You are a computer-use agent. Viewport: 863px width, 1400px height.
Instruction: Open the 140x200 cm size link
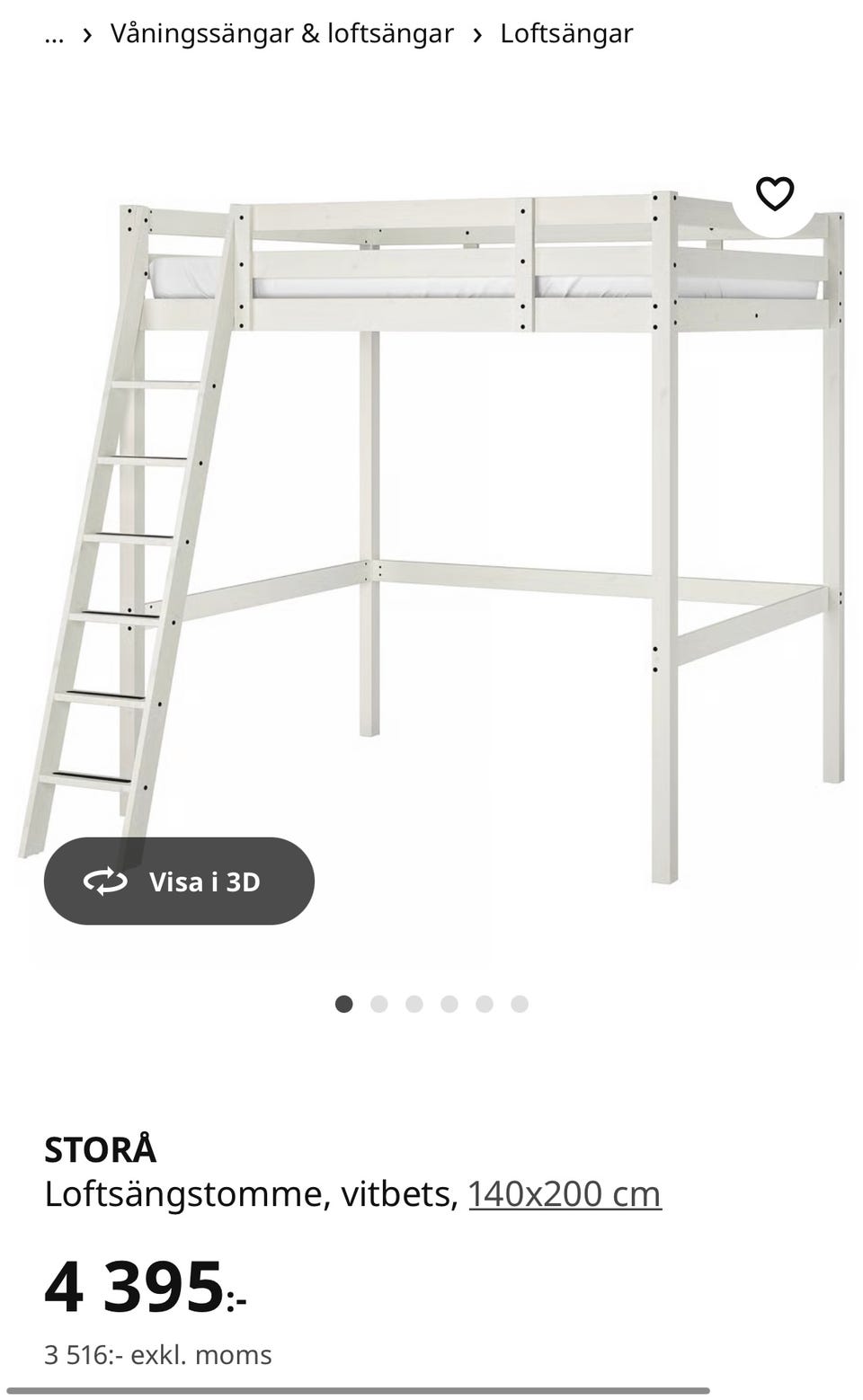pyautogui.click(x=565, y=1193)
